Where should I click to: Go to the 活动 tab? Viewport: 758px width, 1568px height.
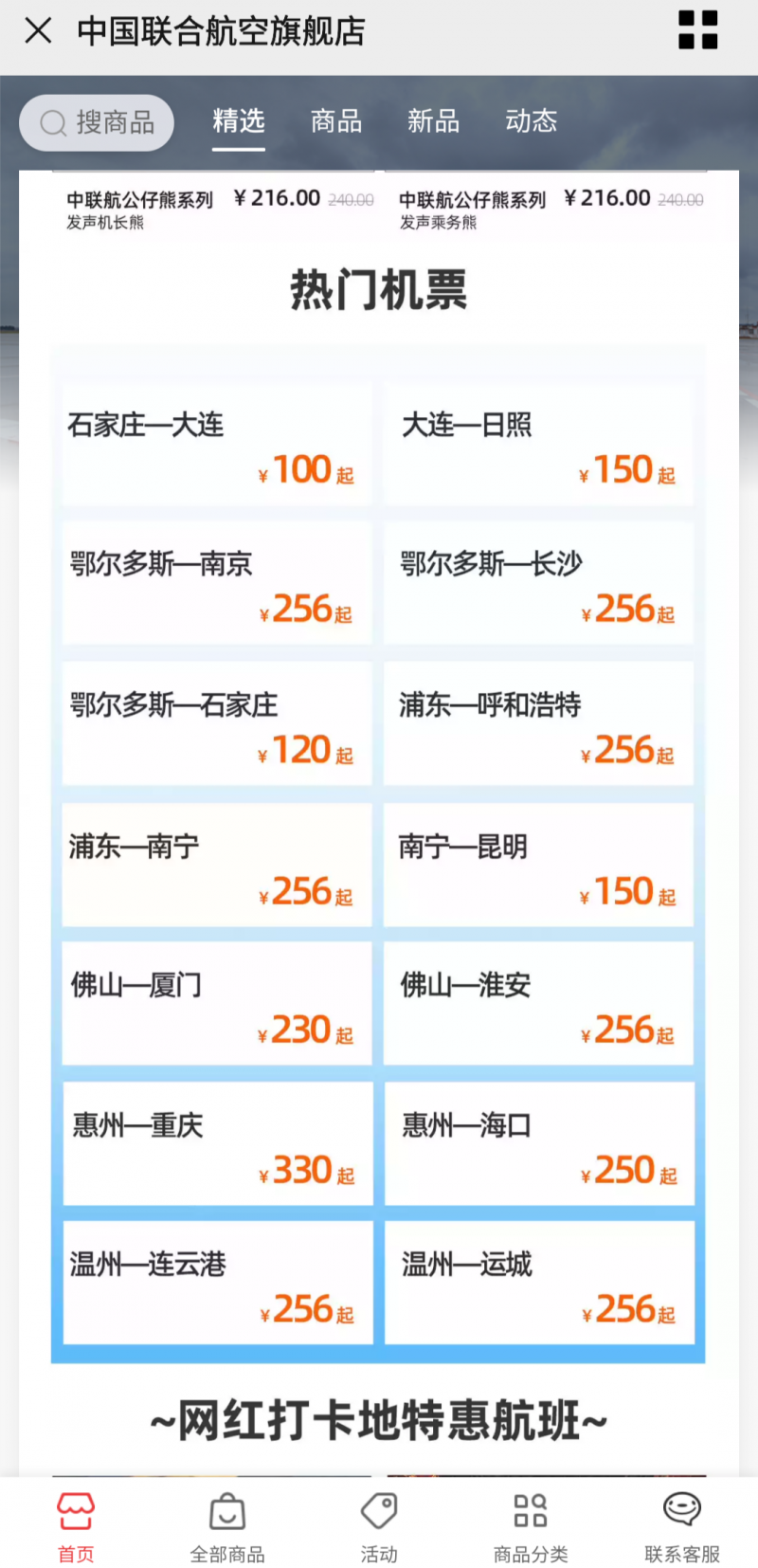379,1527
